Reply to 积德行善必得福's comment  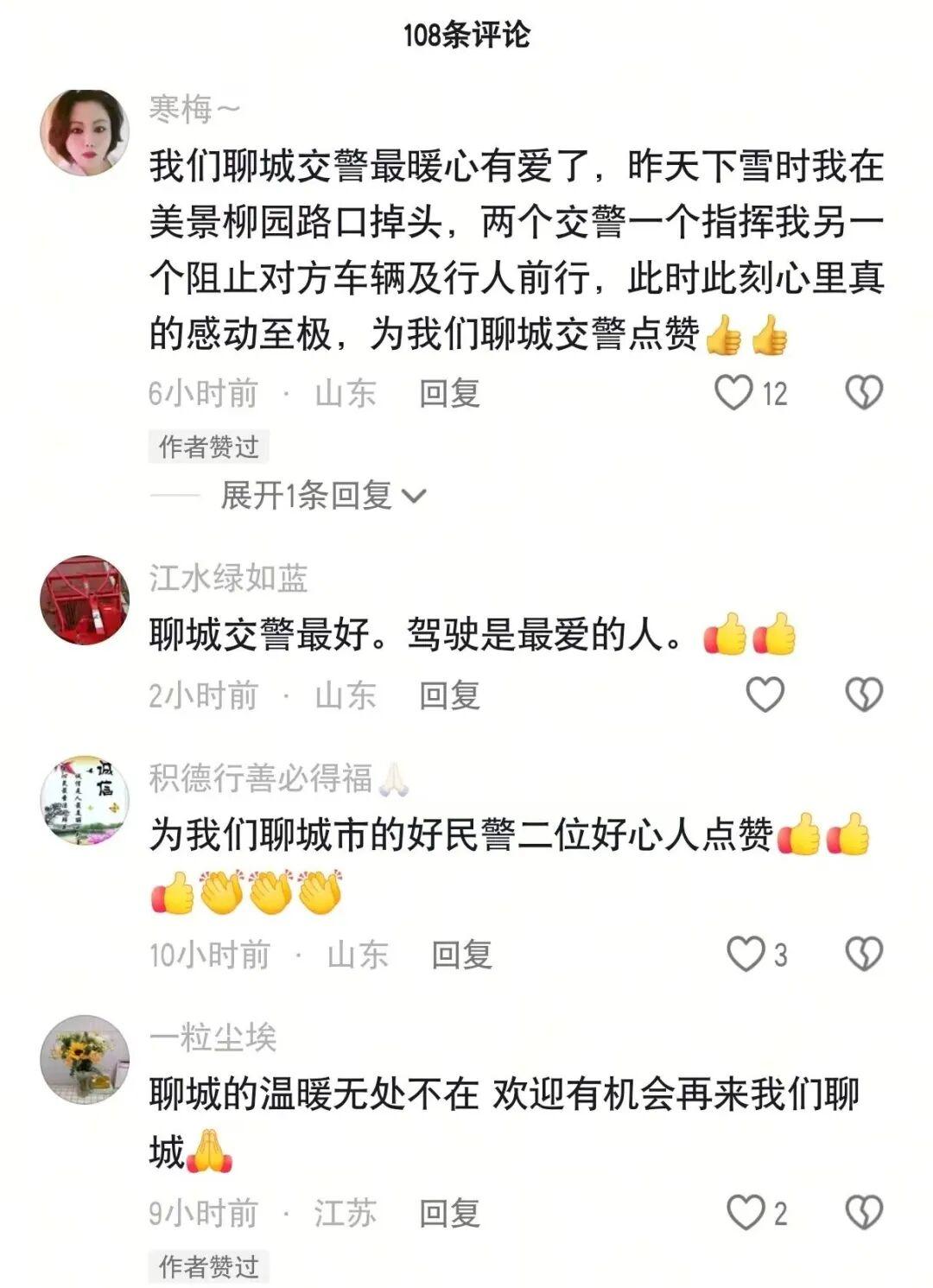pyautogui.click(x=461, y=954)
